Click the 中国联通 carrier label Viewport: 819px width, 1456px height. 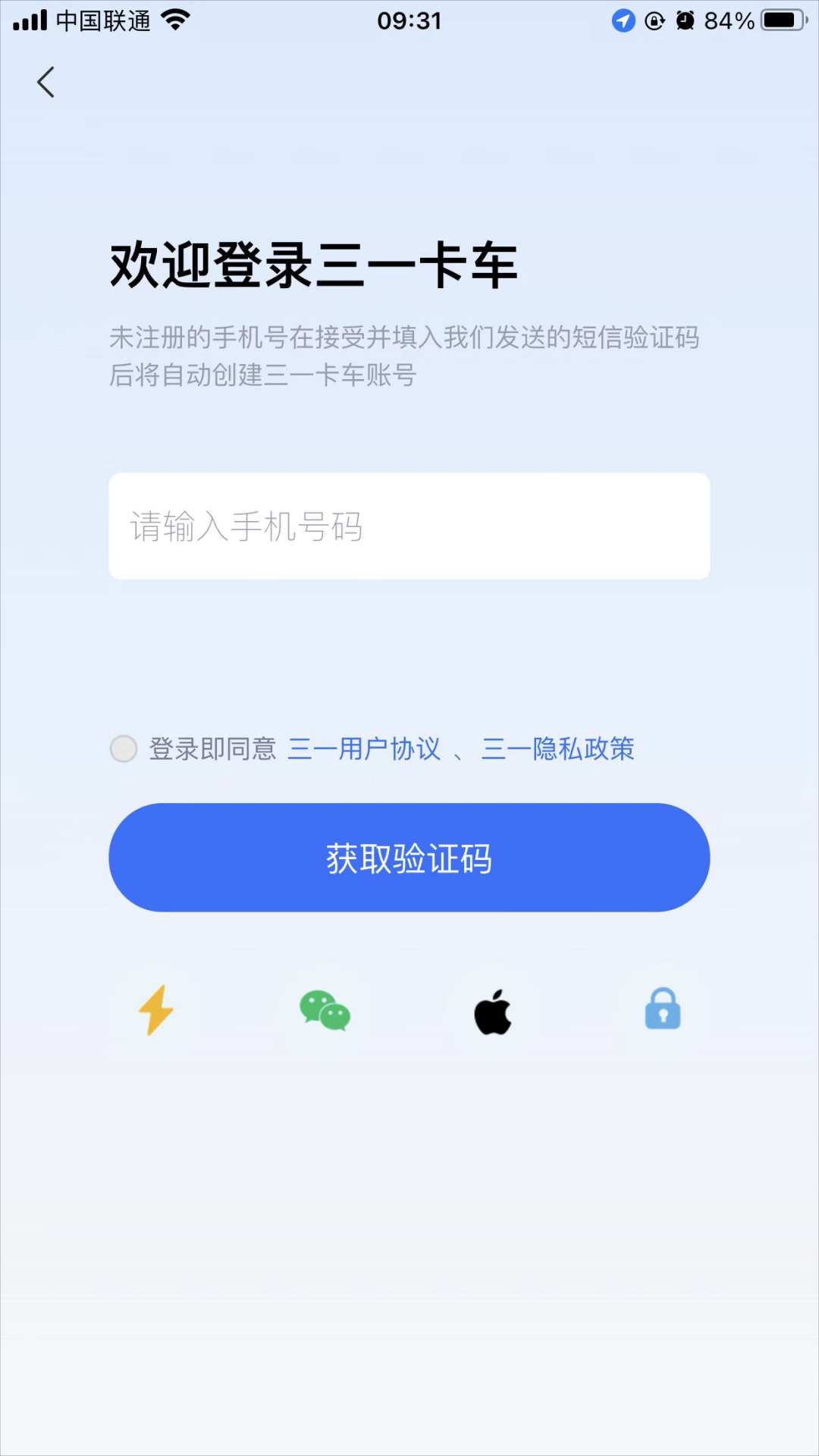[102, 20]
